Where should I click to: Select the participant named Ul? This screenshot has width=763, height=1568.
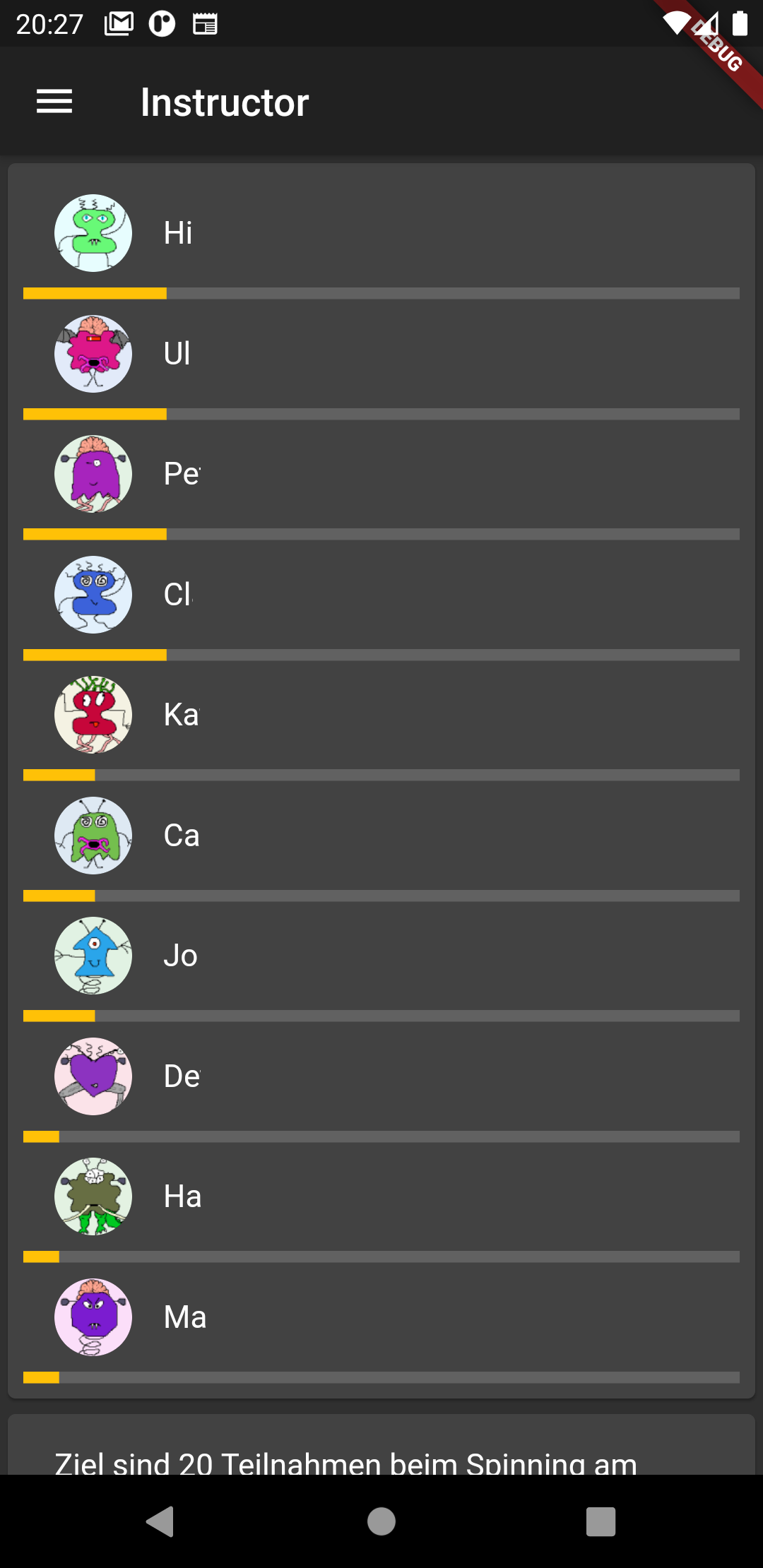coord(381,353)
